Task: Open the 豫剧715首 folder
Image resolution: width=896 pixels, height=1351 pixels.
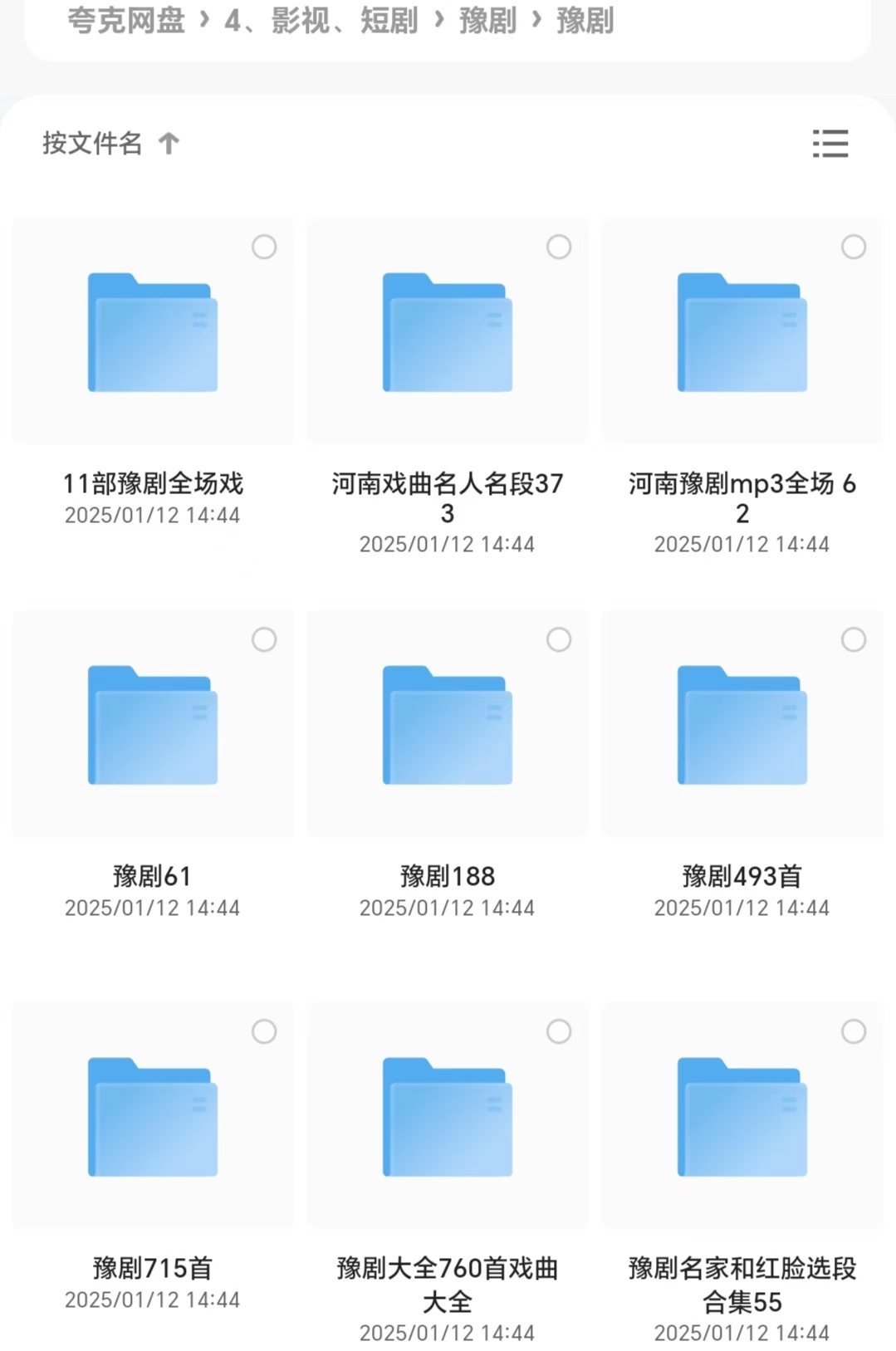Action: 153,1117
